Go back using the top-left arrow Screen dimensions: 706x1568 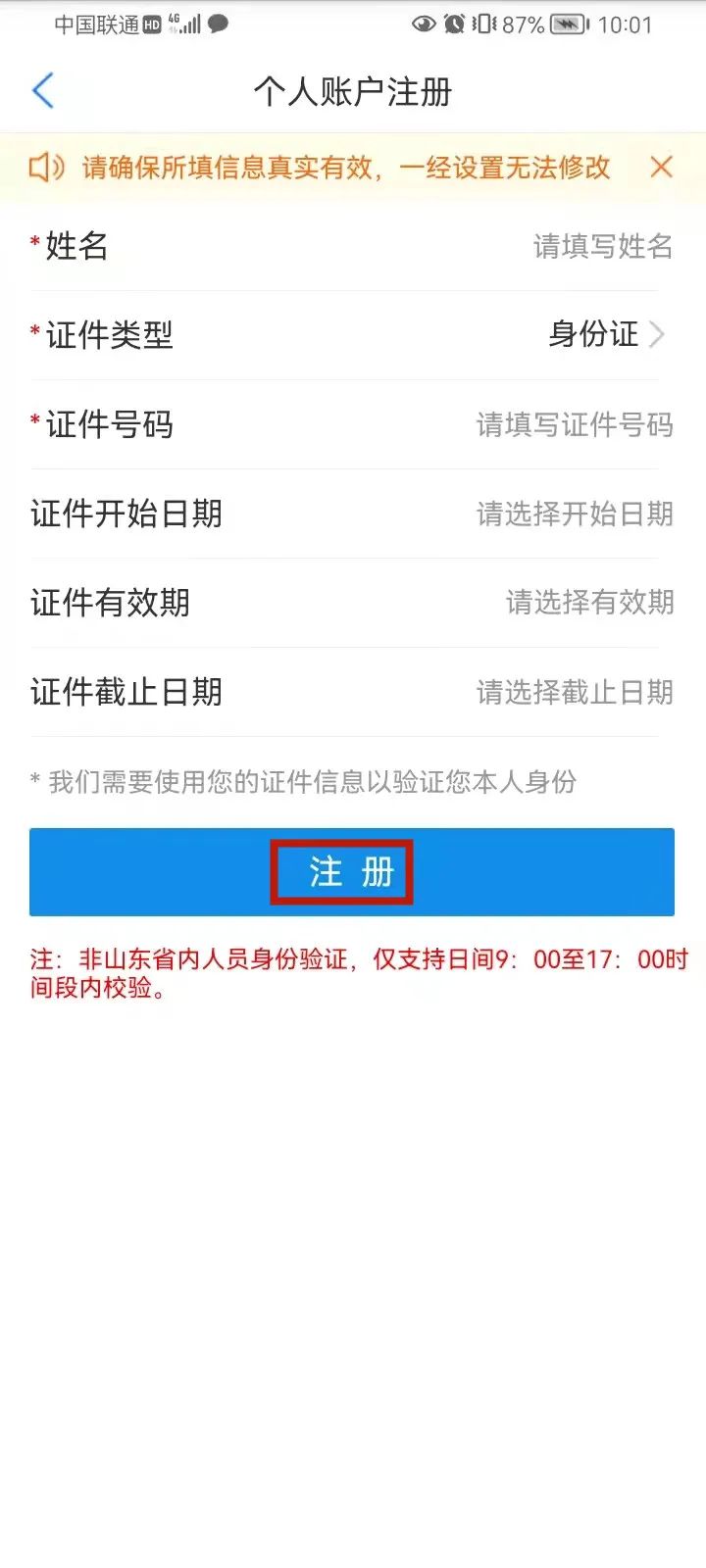coord(43,91)
